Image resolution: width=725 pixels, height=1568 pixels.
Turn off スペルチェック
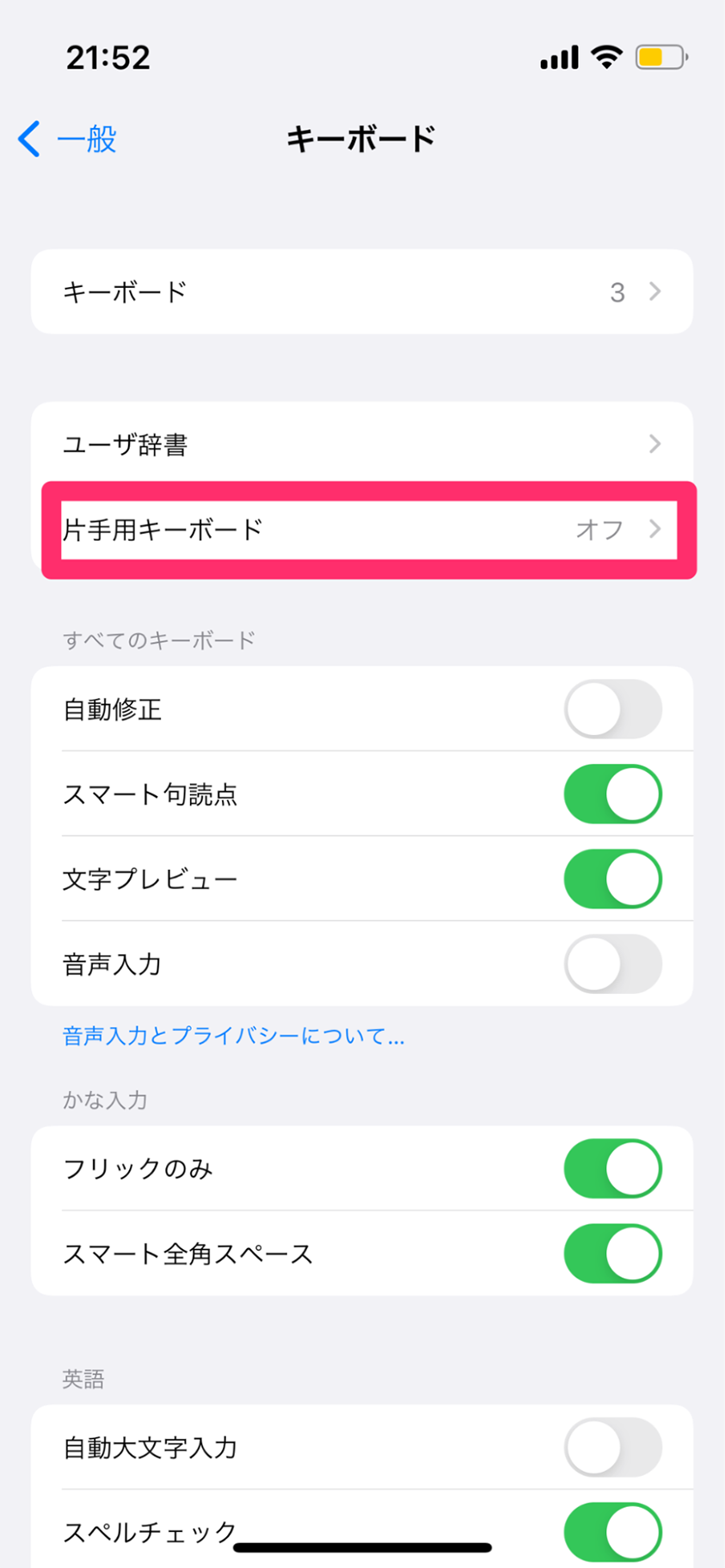pos(612,1532)
